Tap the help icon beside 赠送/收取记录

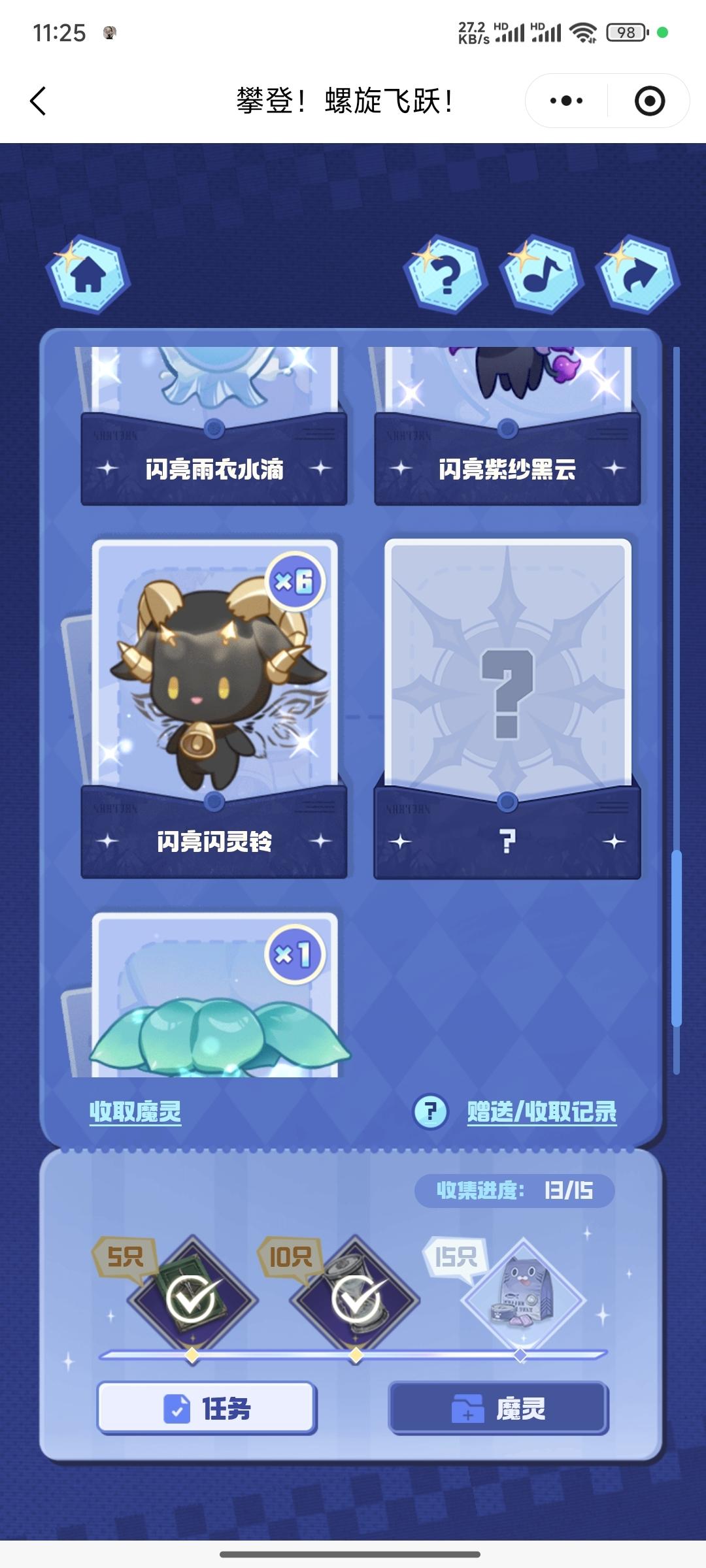[431, 1111]
